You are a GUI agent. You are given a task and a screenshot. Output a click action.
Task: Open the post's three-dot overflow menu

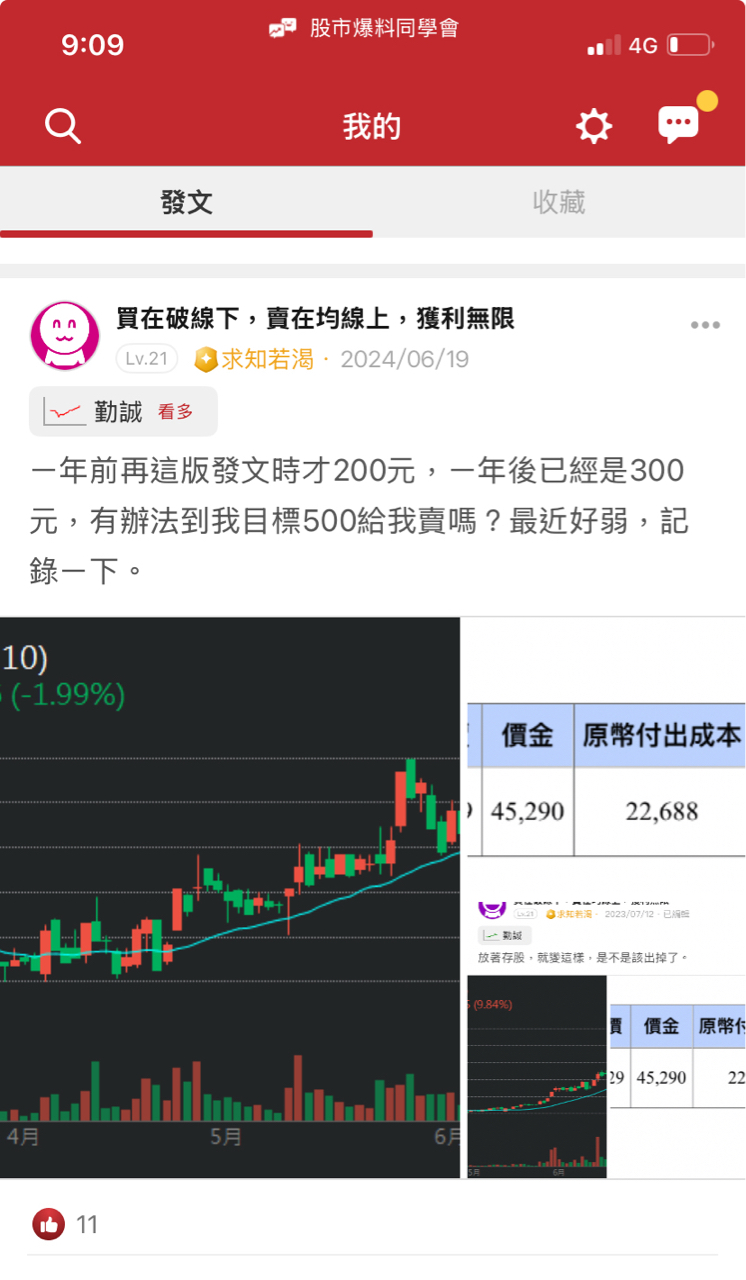(x=705, y=325)
